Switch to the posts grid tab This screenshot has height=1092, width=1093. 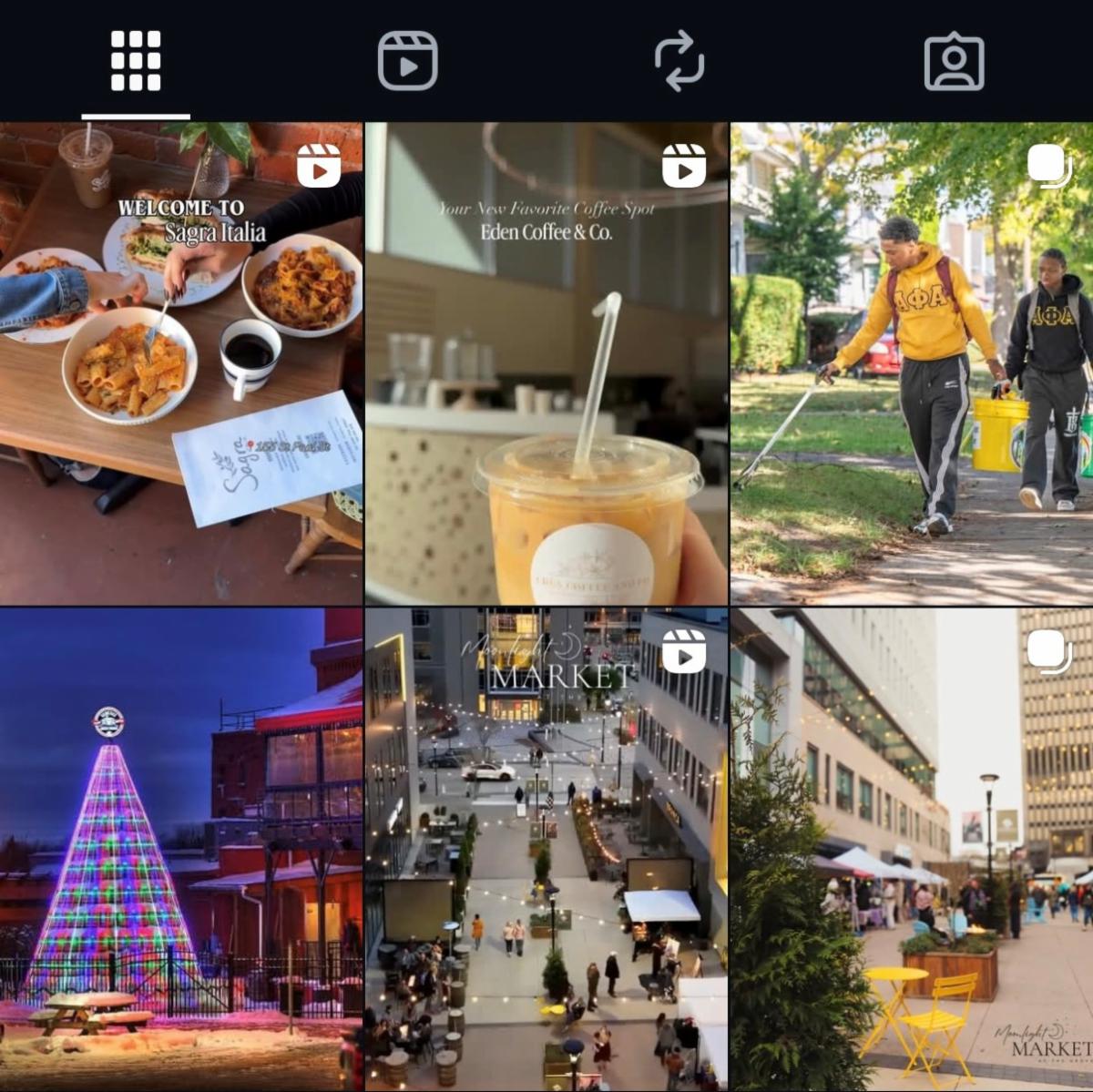(x=136, y=62)
